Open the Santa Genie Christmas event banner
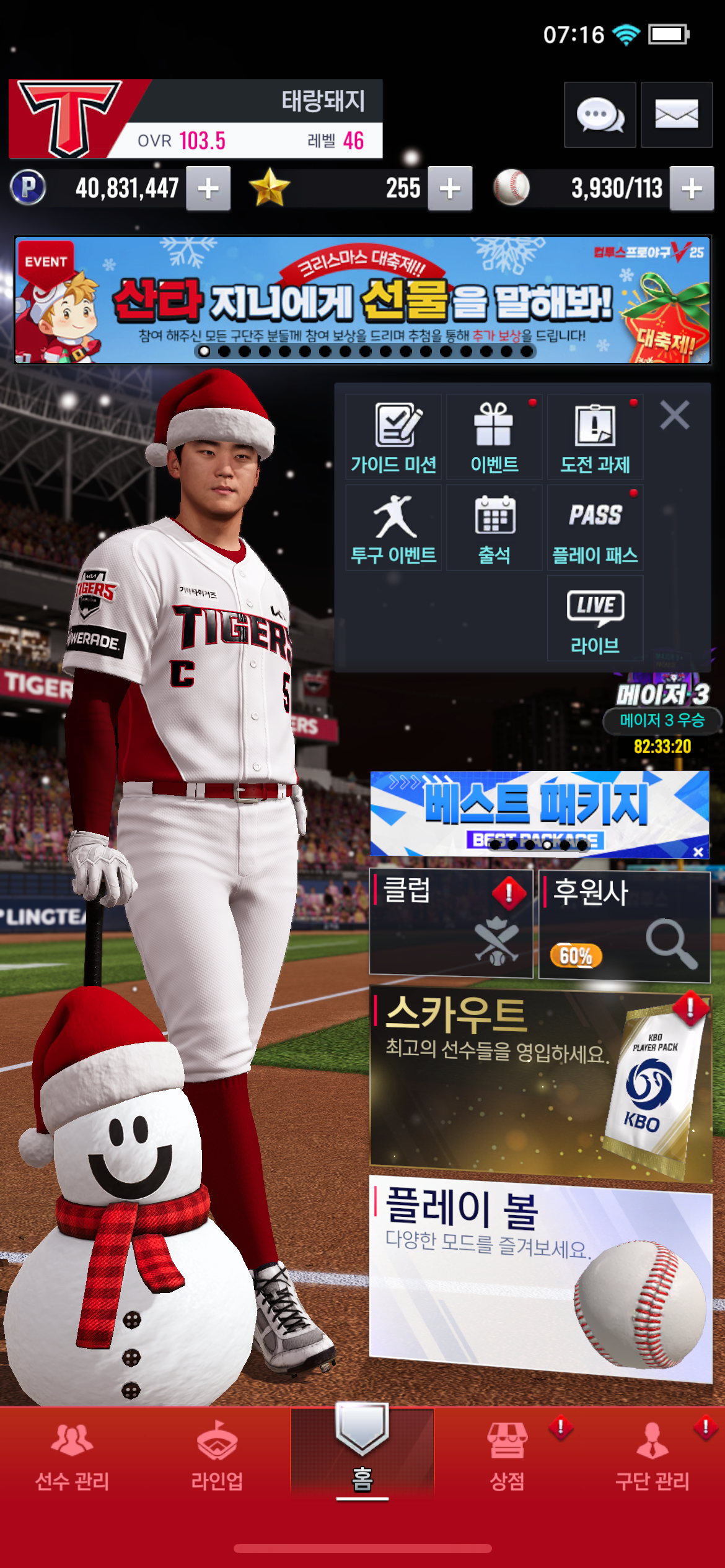 pyautogui.click(x=362, y=300)
